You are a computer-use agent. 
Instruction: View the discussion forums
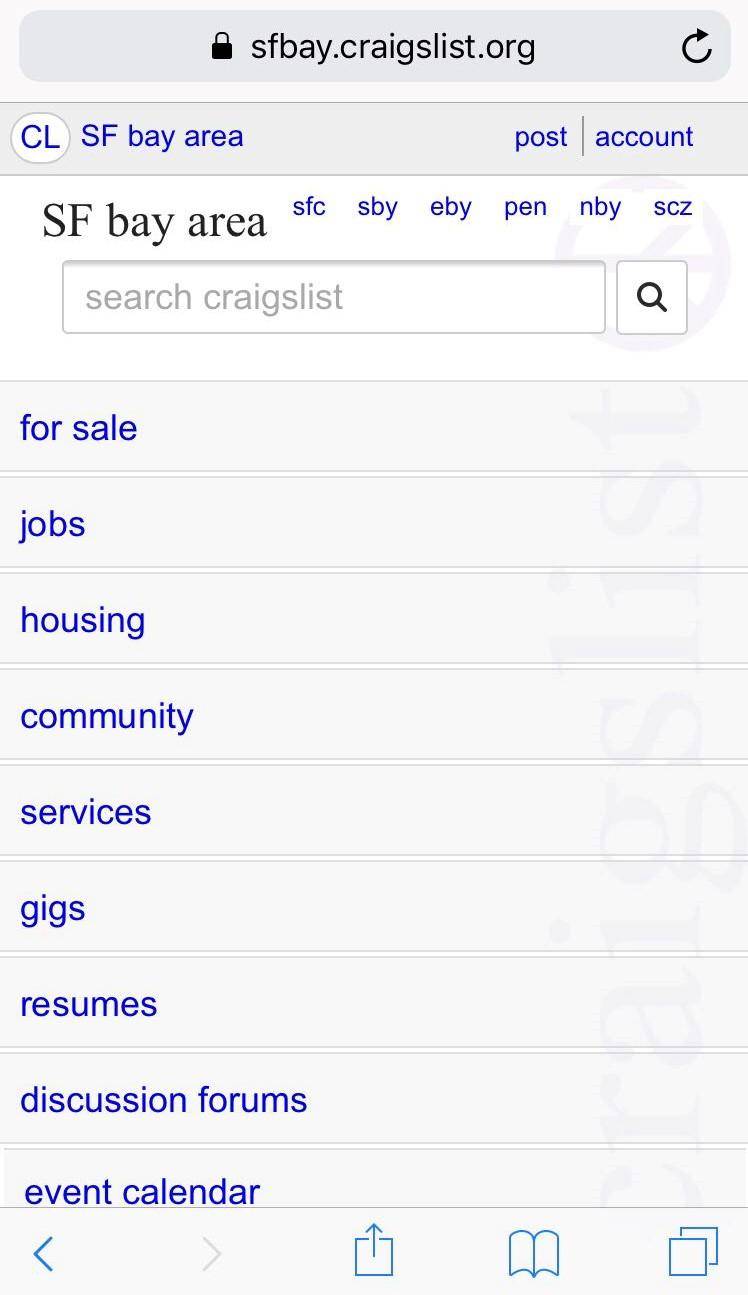pos(164,1100)
